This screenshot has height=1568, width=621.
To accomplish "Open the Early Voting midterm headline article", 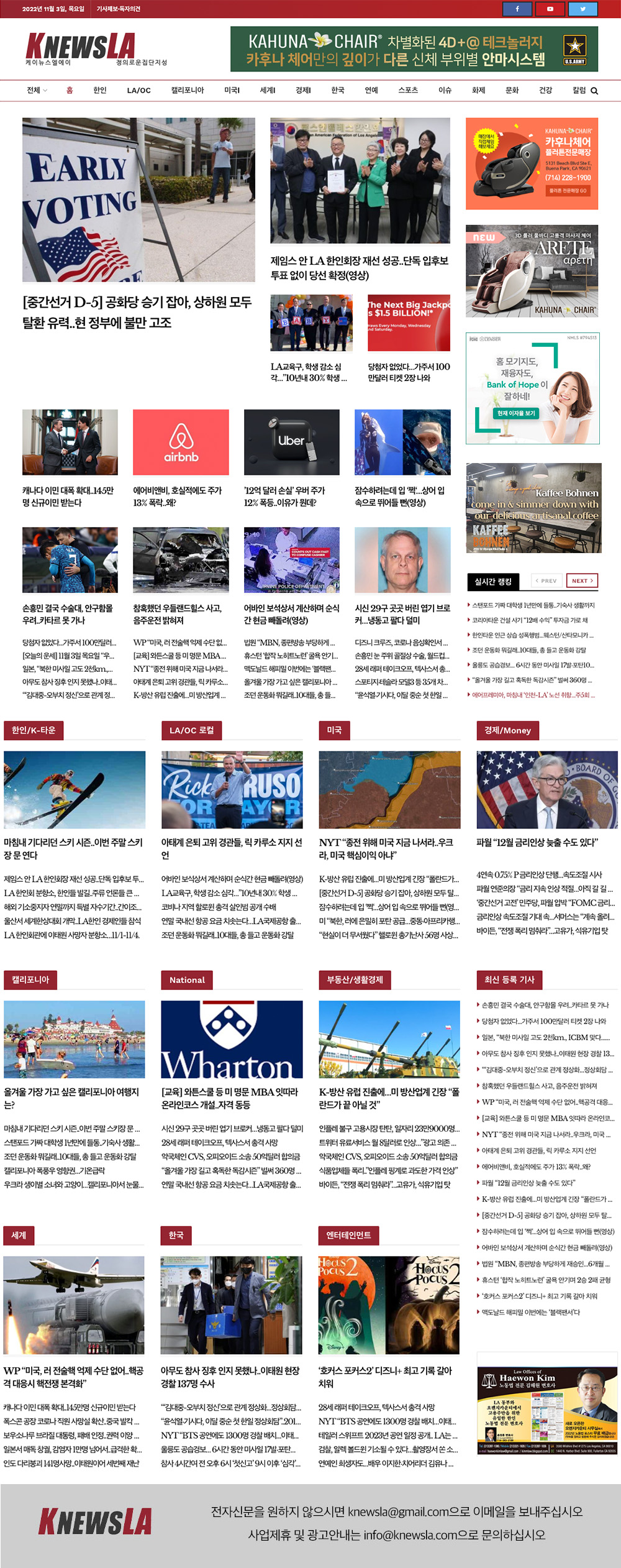I will [137, 312].
